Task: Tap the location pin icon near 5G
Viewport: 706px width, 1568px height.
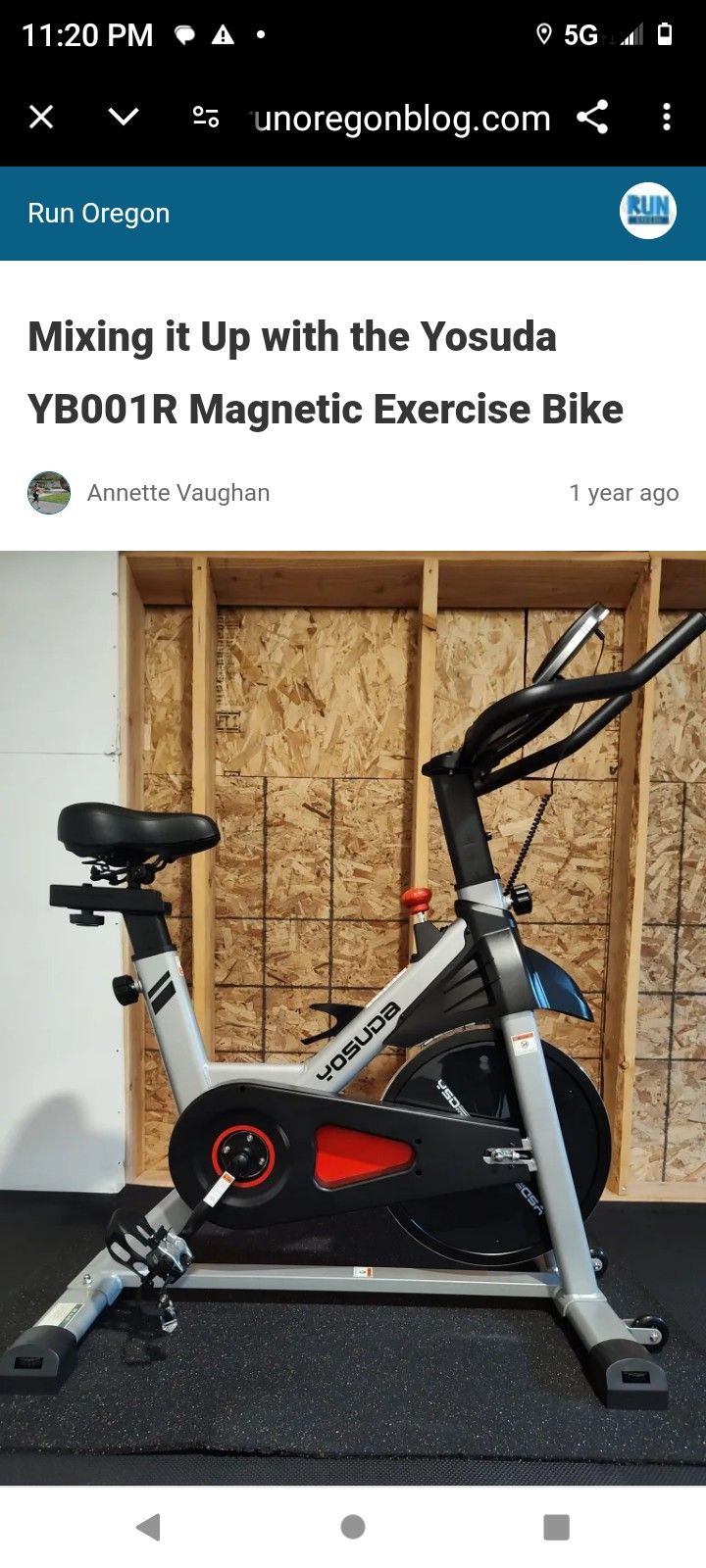Action: point(542,32)
